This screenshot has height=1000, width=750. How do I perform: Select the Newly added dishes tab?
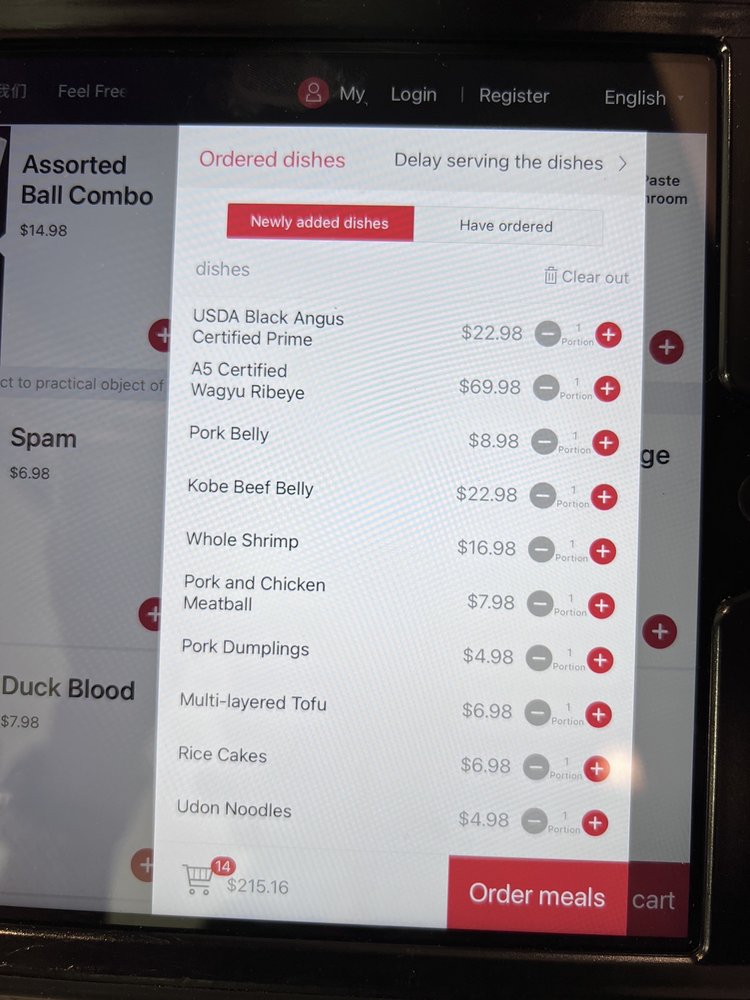click(x=320, y=222)
